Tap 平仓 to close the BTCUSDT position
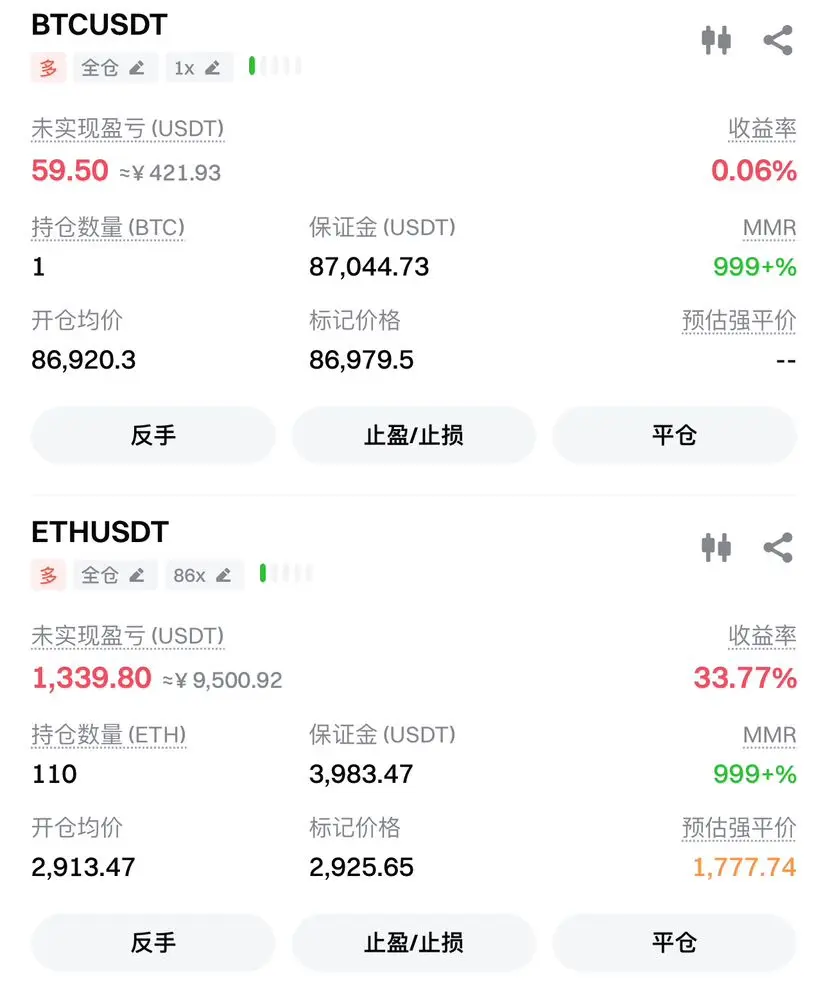The height and width of the screenshot is (982, 828). (674, 435)
